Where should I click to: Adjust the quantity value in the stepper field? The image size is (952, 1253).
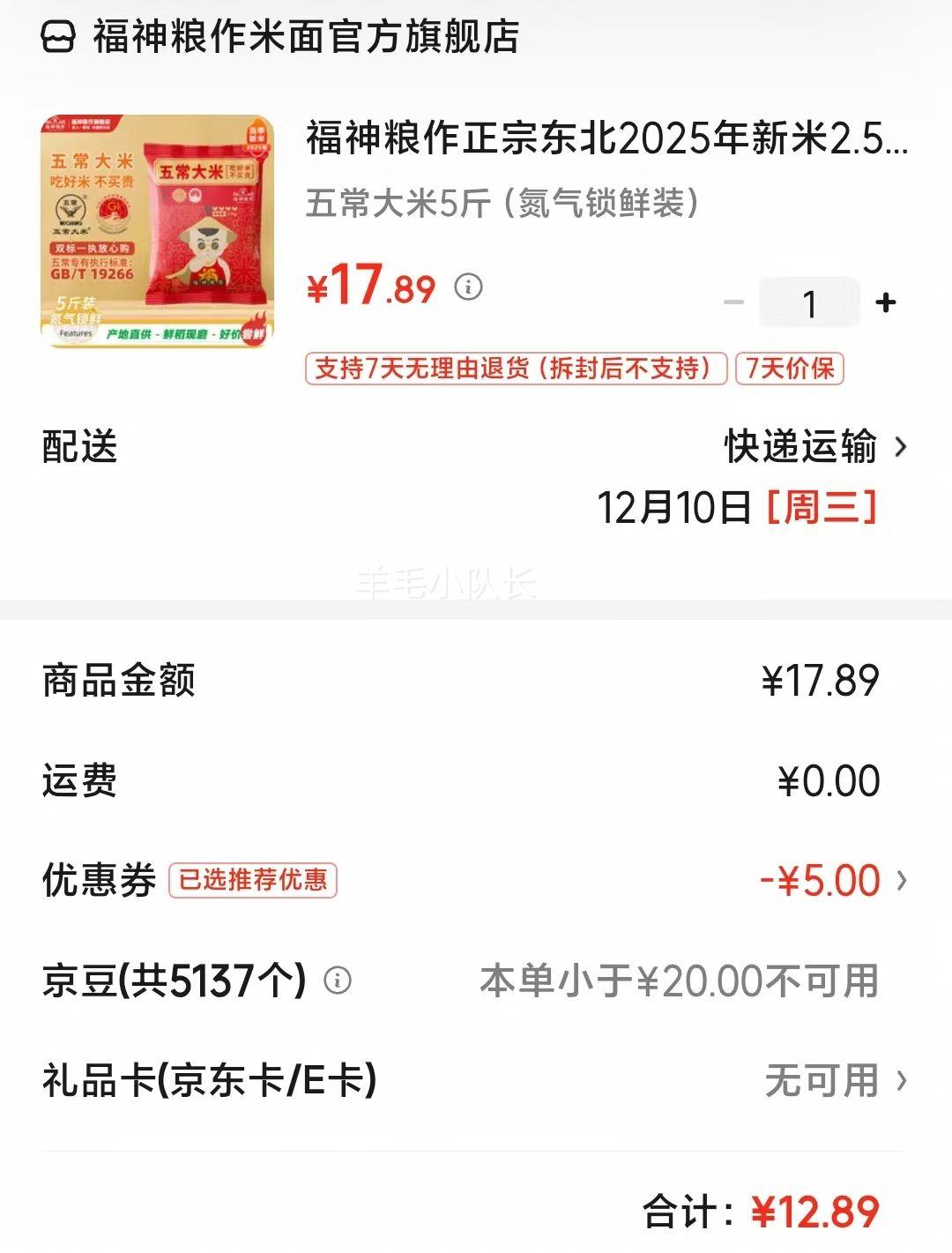tap(809, 302)
